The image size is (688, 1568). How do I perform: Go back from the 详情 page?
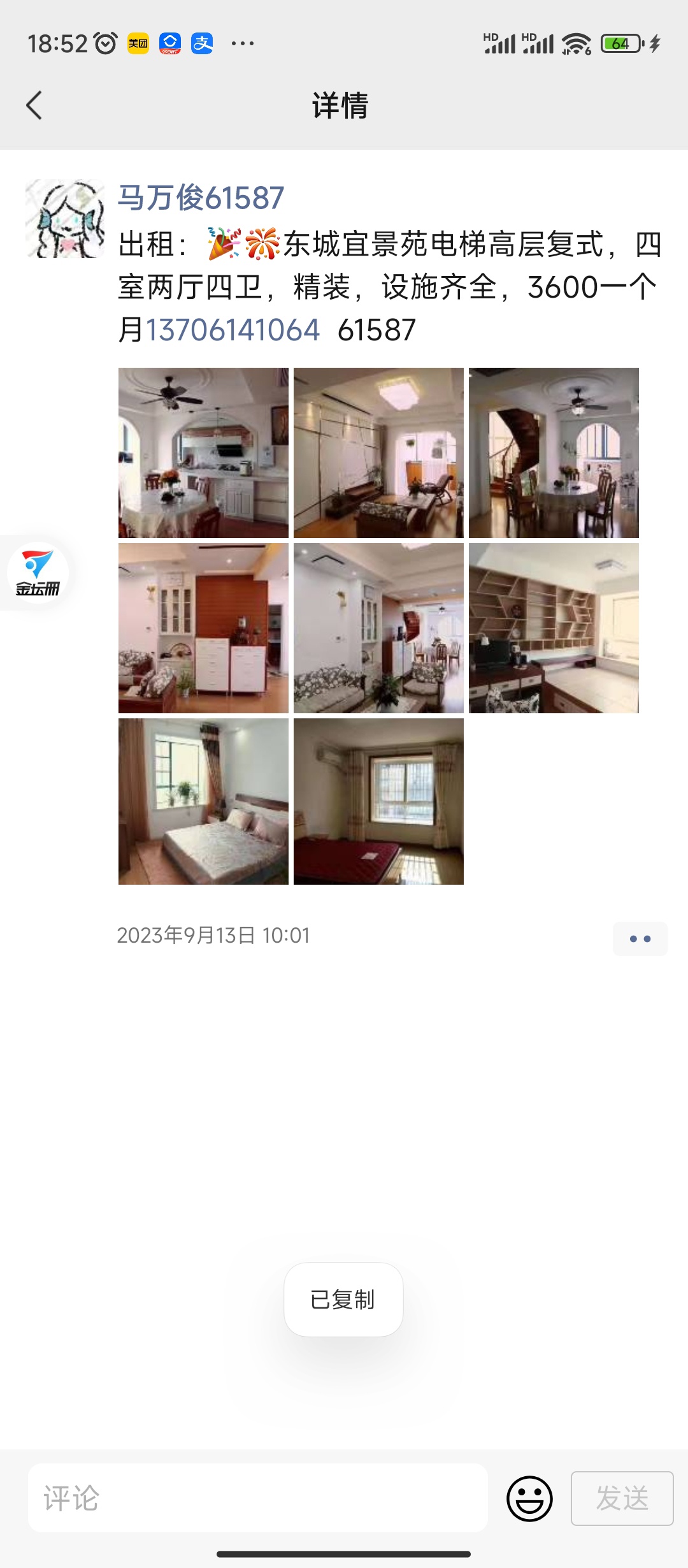[x=34, y=105]
